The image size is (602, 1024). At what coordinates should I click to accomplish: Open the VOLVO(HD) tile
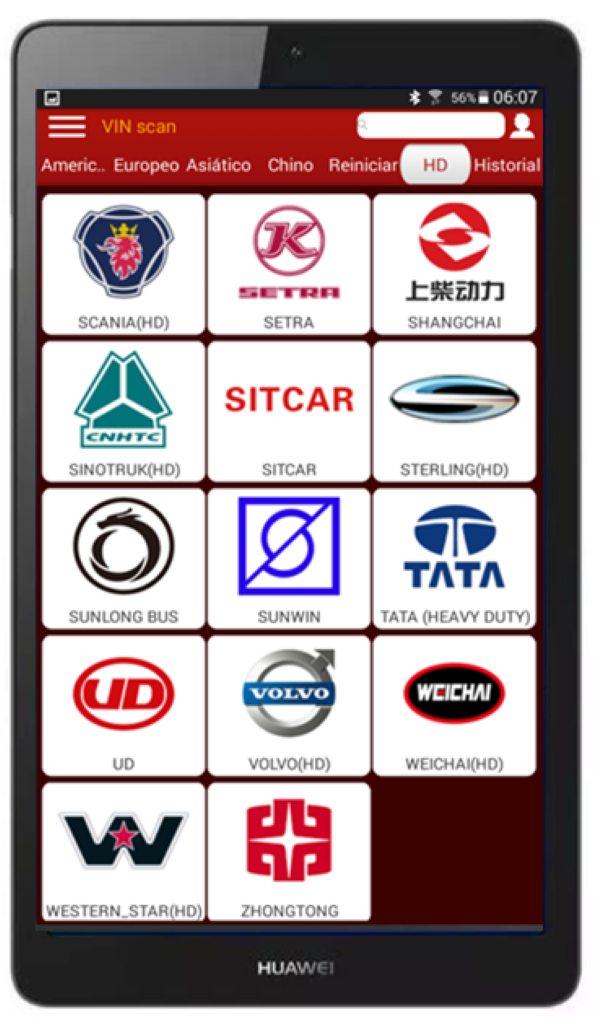pyautogui.click(x=289, y=705)
